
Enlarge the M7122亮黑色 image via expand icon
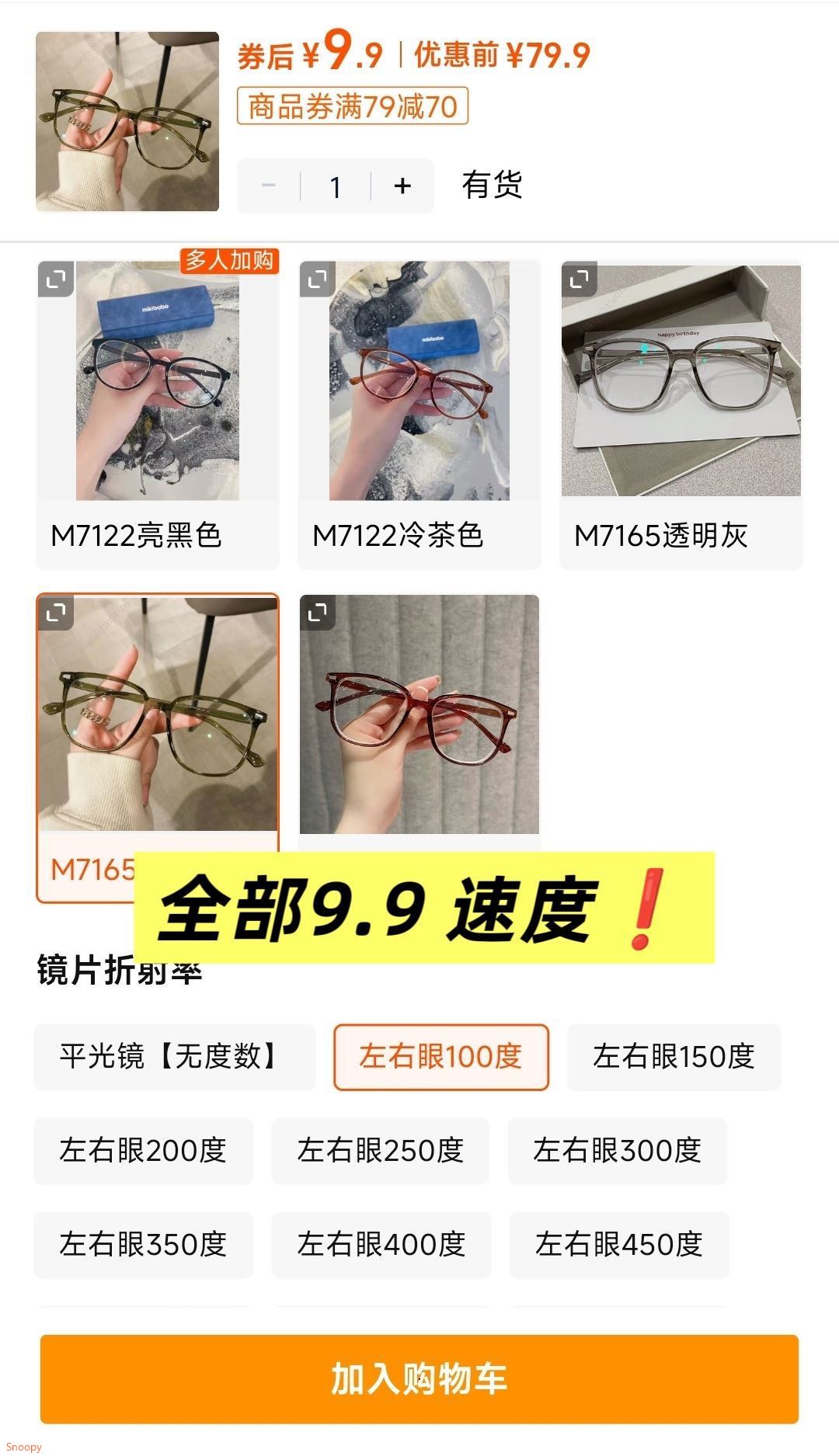coord(56,280)
